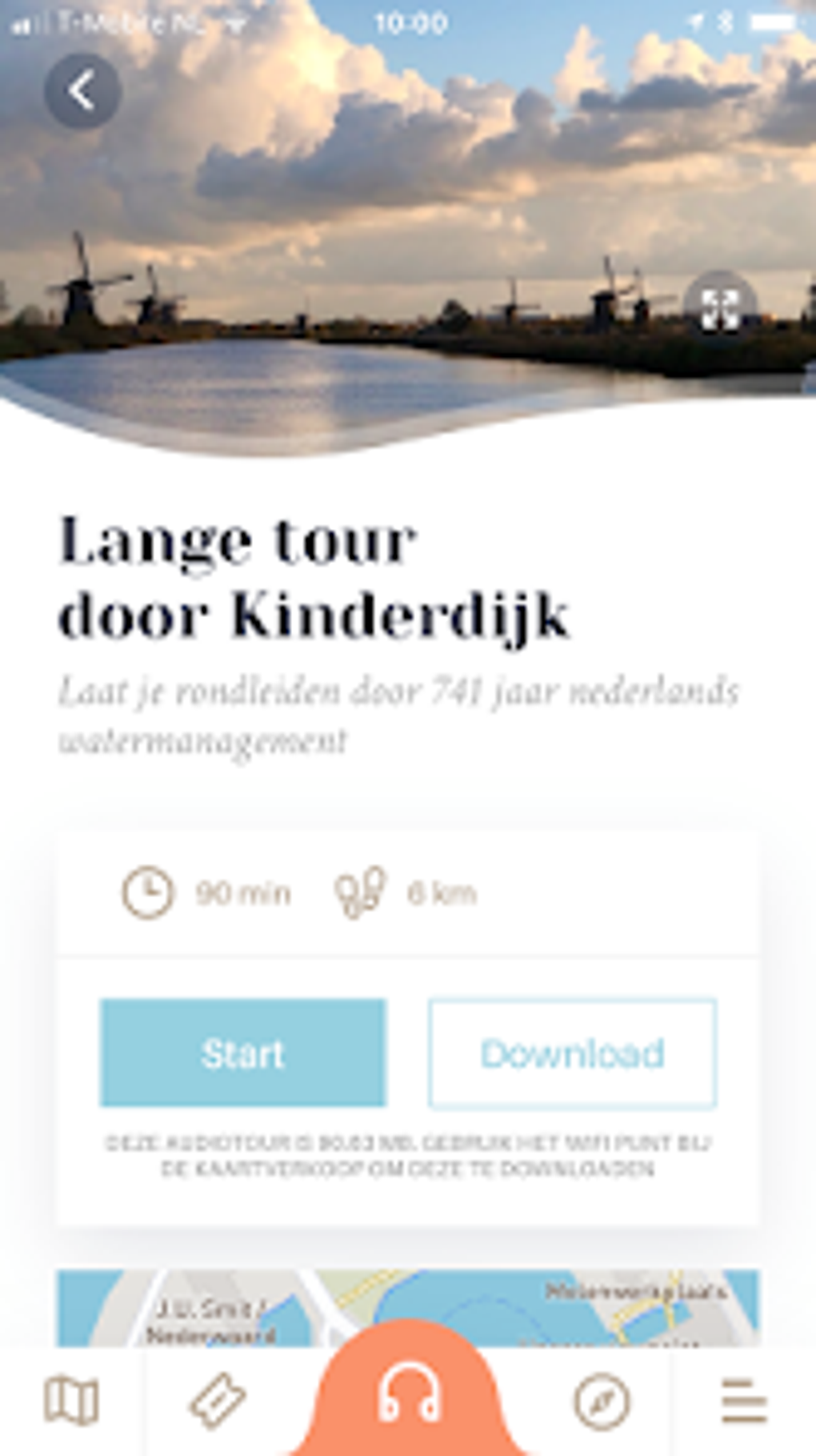816x1456 pixels.
Task: Tap the clock icon next to 90 min
Action: click(x=146, y=892)
